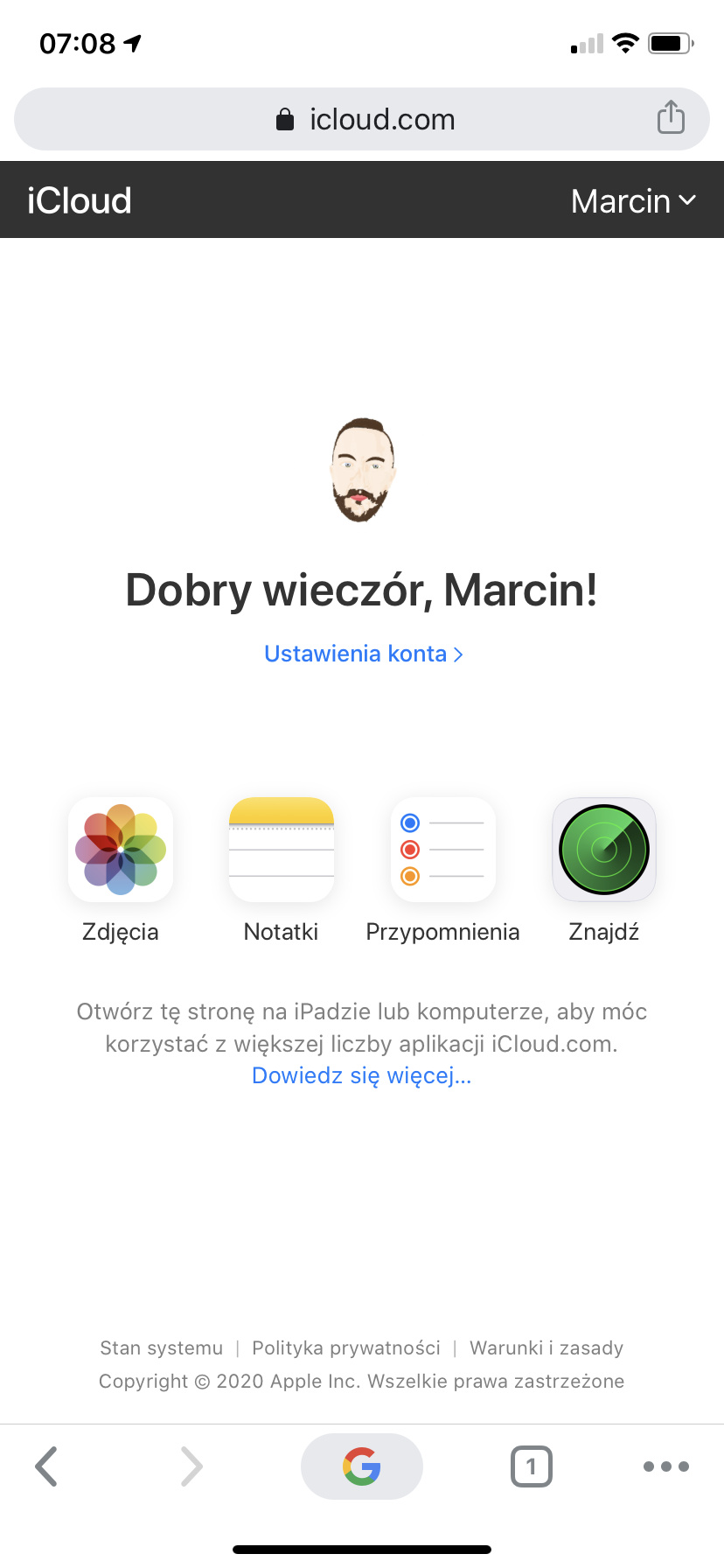This screenshot has width=724, height=1568.
Task: Open the Zdjęcia app
Action: (x=121, y=850)
